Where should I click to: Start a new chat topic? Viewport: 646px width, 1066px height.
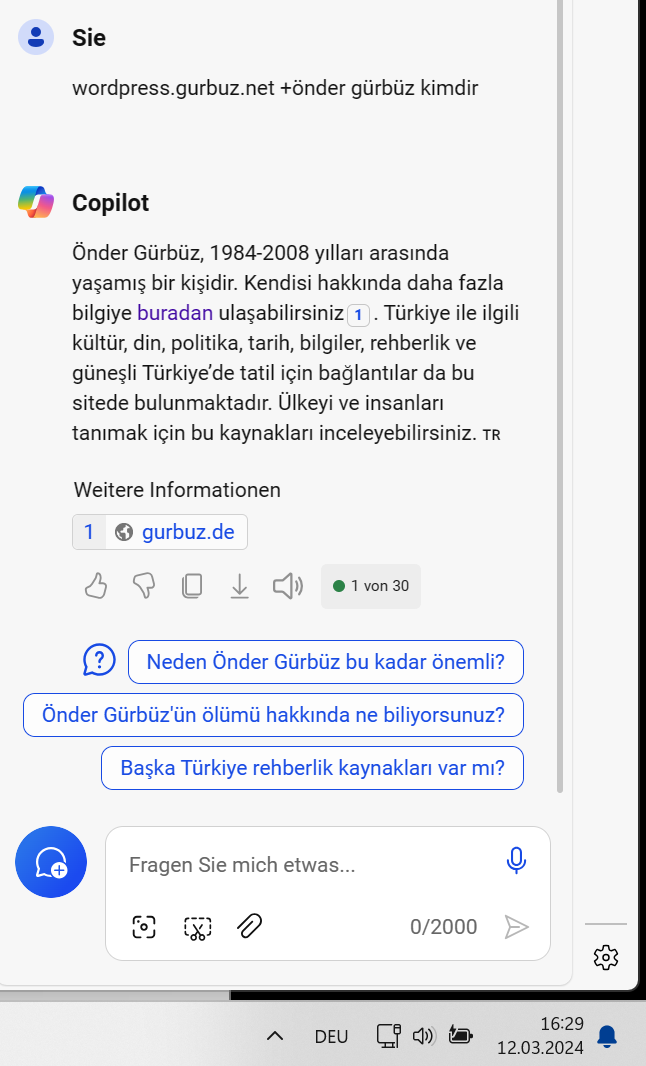click(x=51, y=862)
